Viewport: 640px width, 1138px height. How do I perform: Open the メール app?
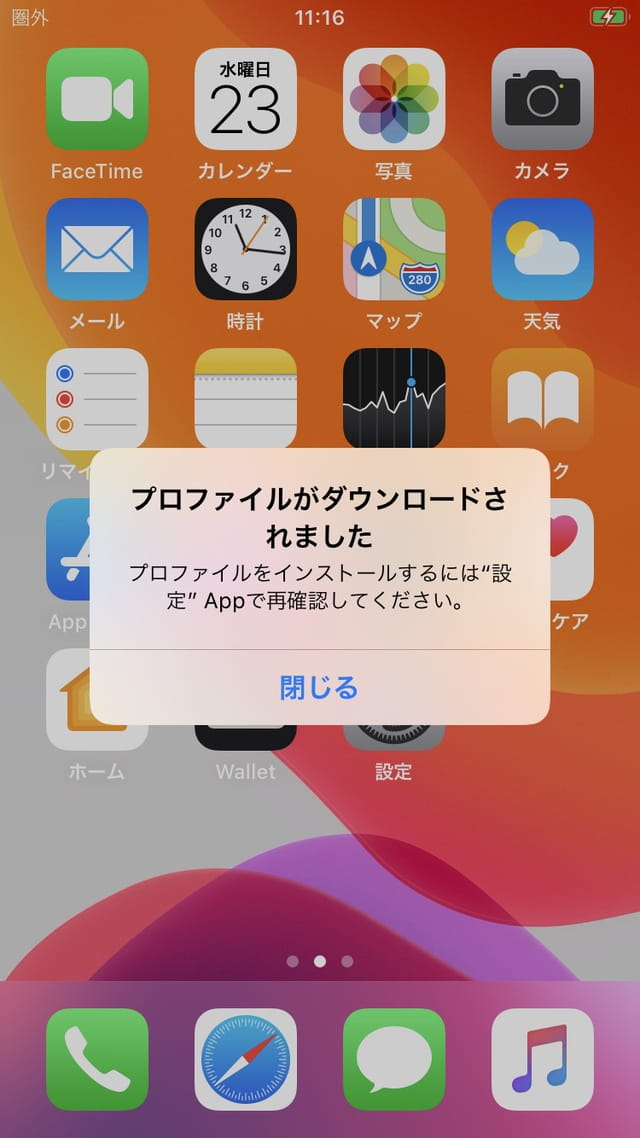(x=97, y=249)
